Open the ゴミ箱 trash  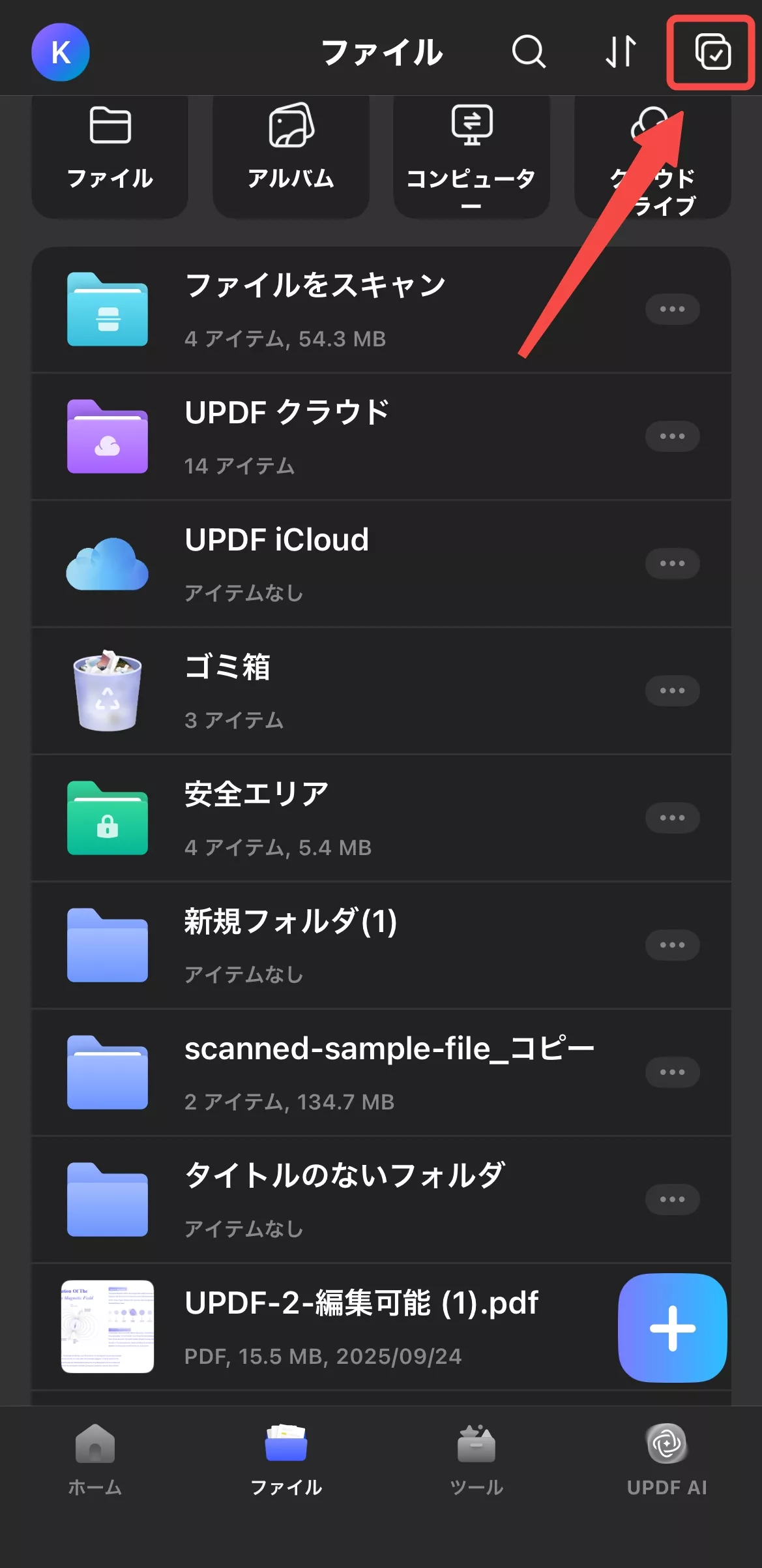[x=227, y=691]
